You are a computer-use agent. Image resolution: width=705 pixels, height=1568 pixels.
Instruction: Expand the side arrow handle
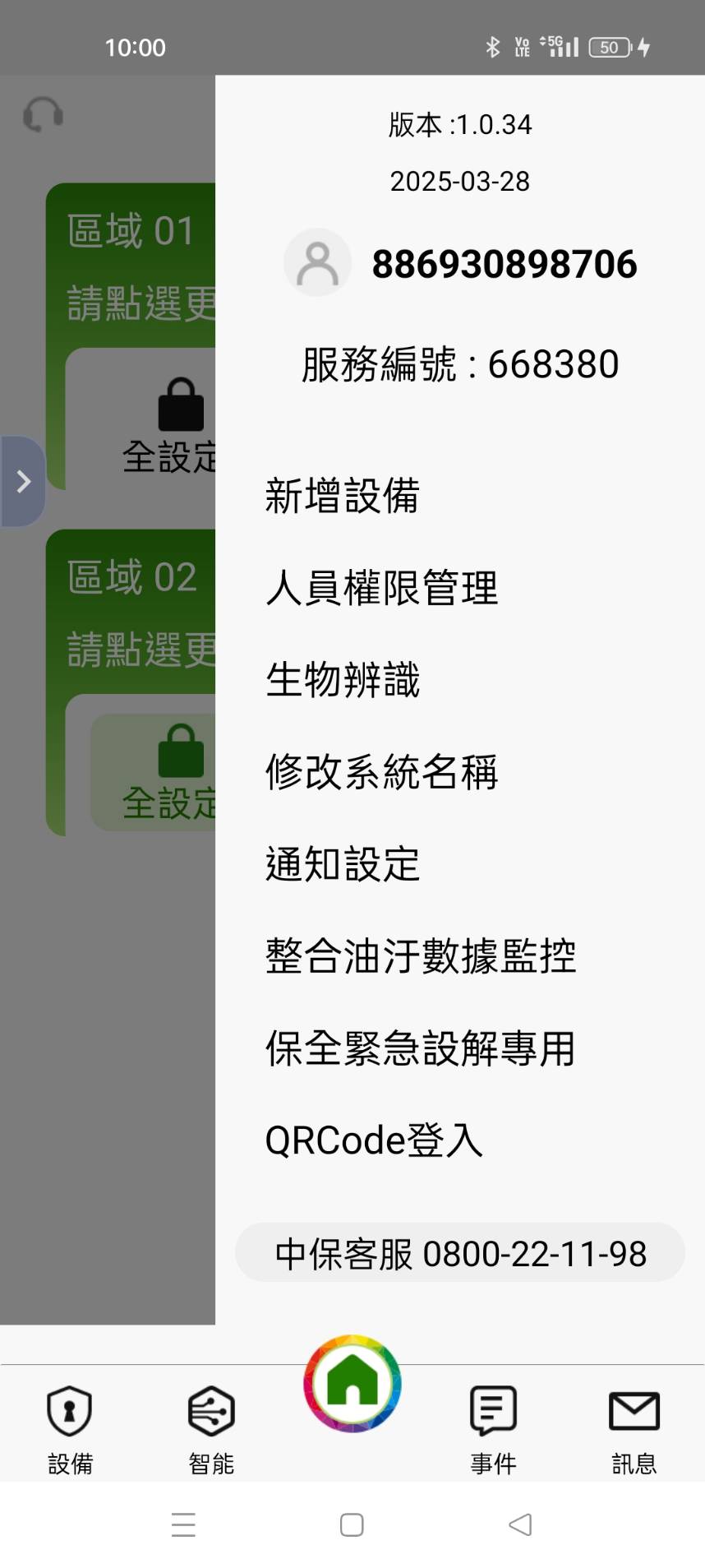(x=23, y=482)
